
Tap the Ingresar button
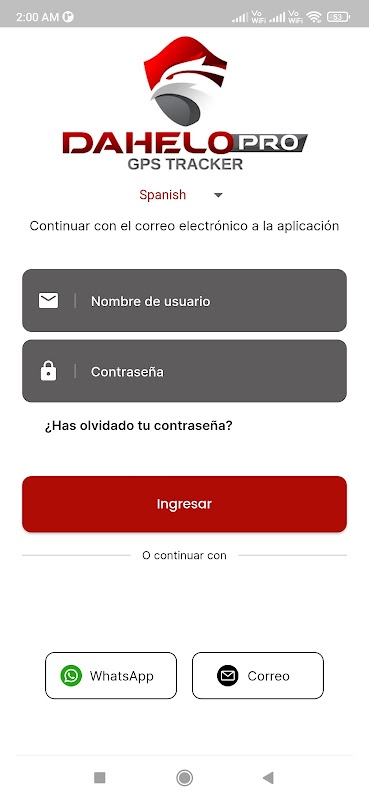tap(184, 504)
